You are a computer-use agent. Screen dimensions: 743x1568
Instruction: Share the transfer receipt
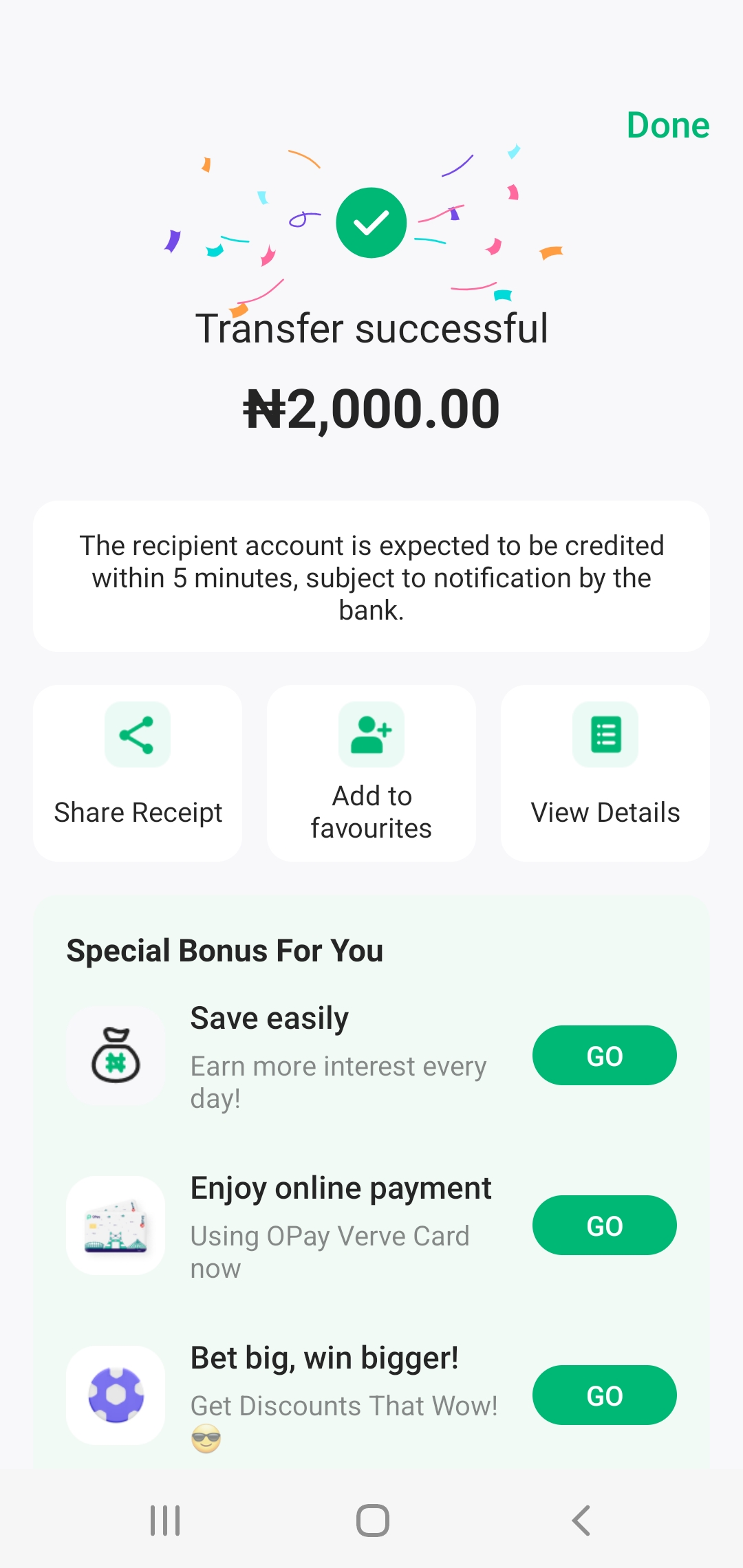(x=138, y=772)
